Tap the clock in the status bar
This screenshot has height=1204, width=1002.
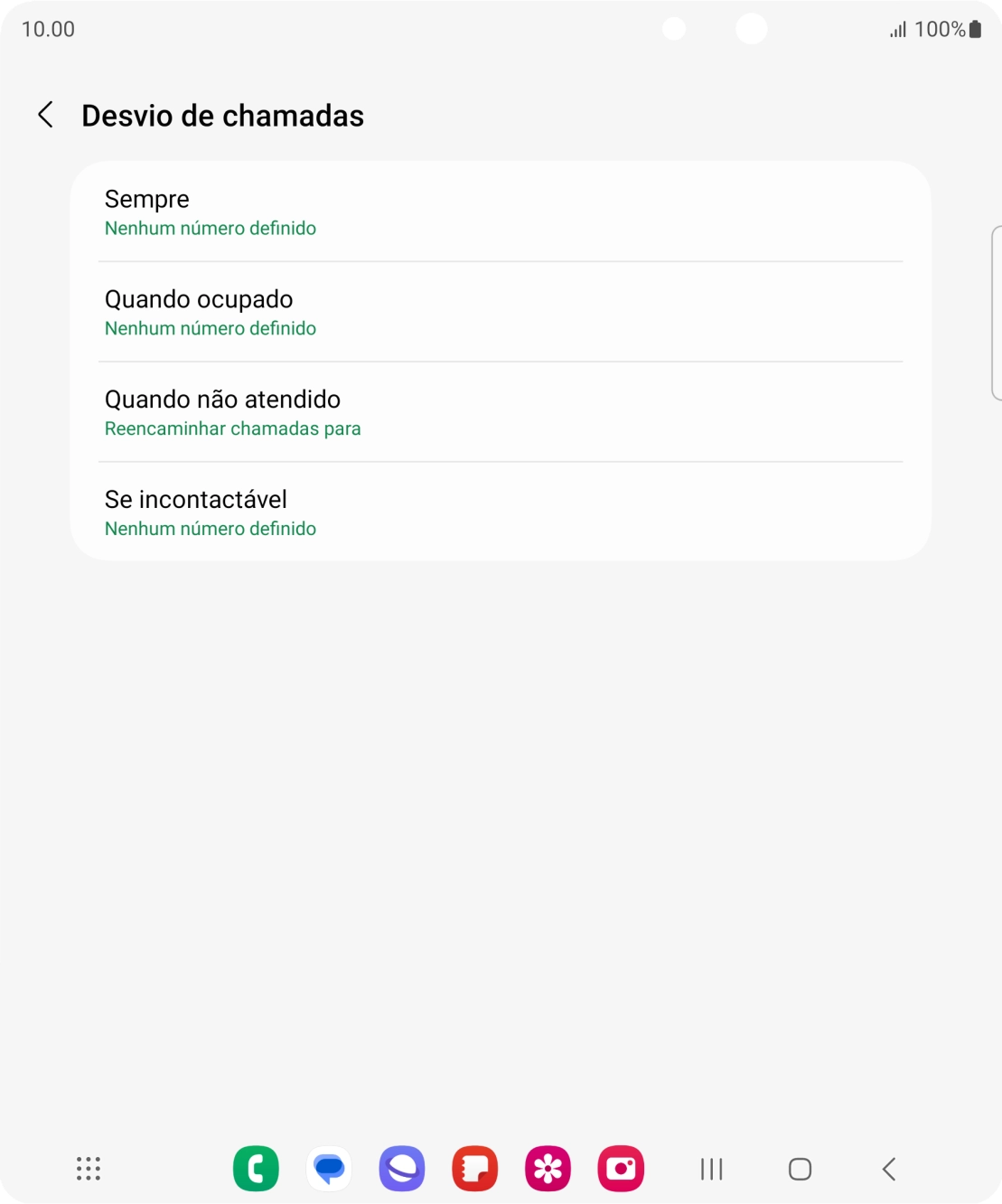tap(47, 29)
